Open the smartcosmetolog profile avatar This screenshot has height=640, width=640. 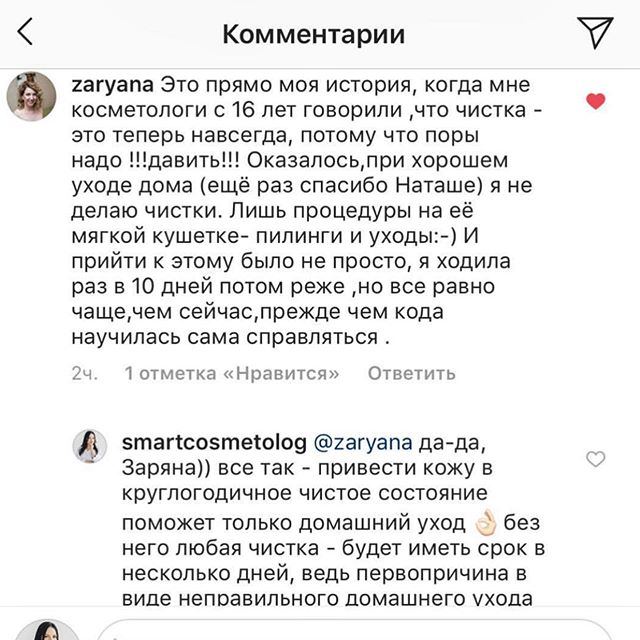coord(89,446)
